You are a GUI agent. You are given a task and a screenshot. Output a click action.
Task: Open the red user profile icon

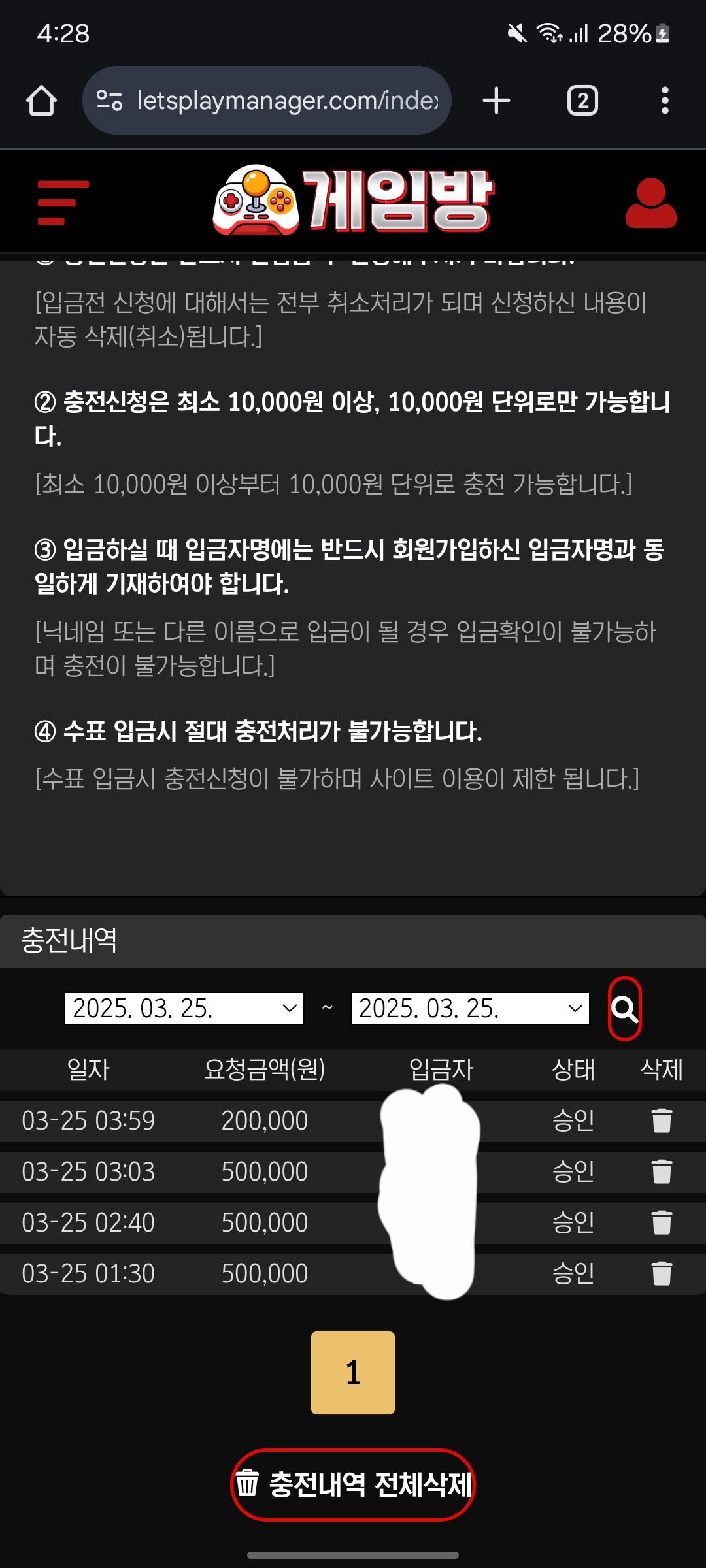coord(650,203)
